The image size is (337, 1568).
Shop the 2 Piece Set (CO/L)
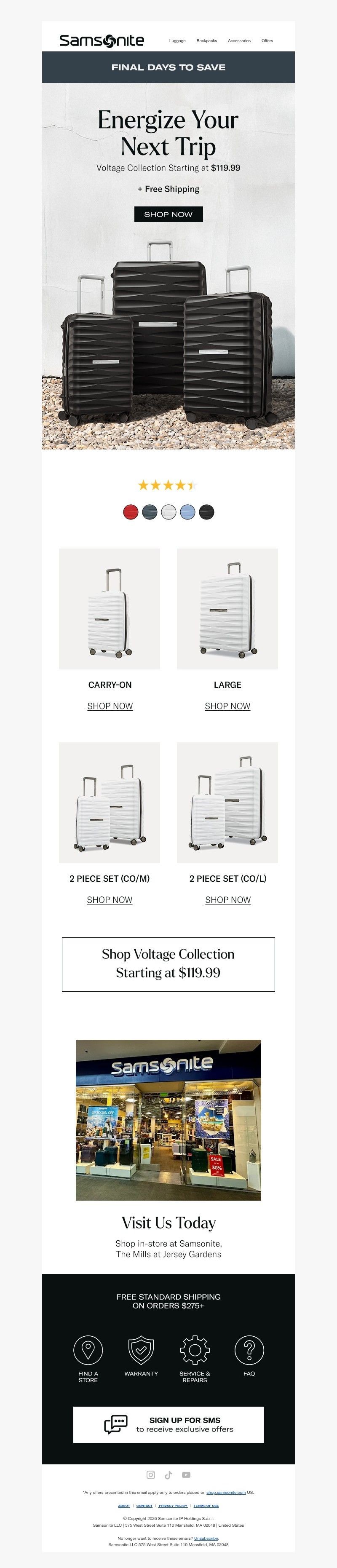tap(227, 900)
